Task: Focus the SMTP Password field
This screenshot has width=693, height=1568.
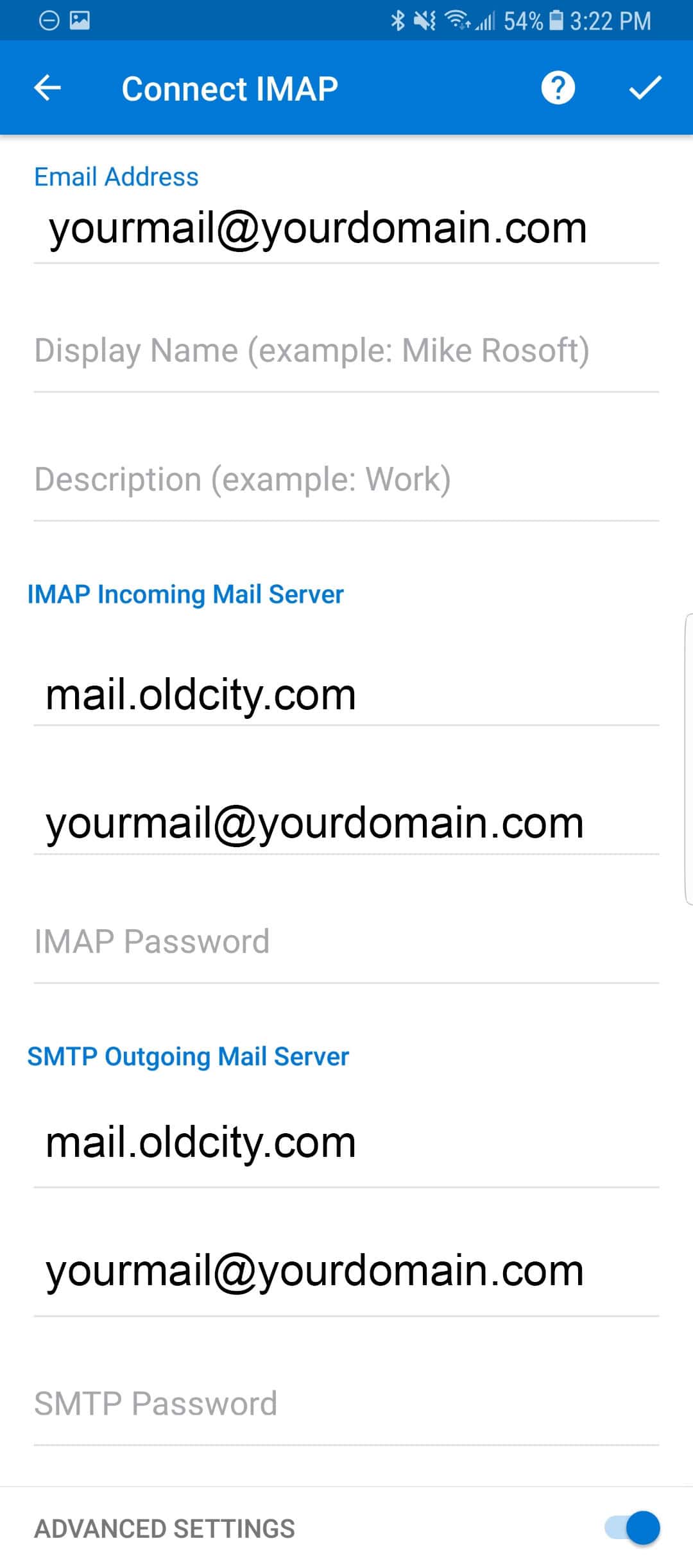Action: [346, 1404]
